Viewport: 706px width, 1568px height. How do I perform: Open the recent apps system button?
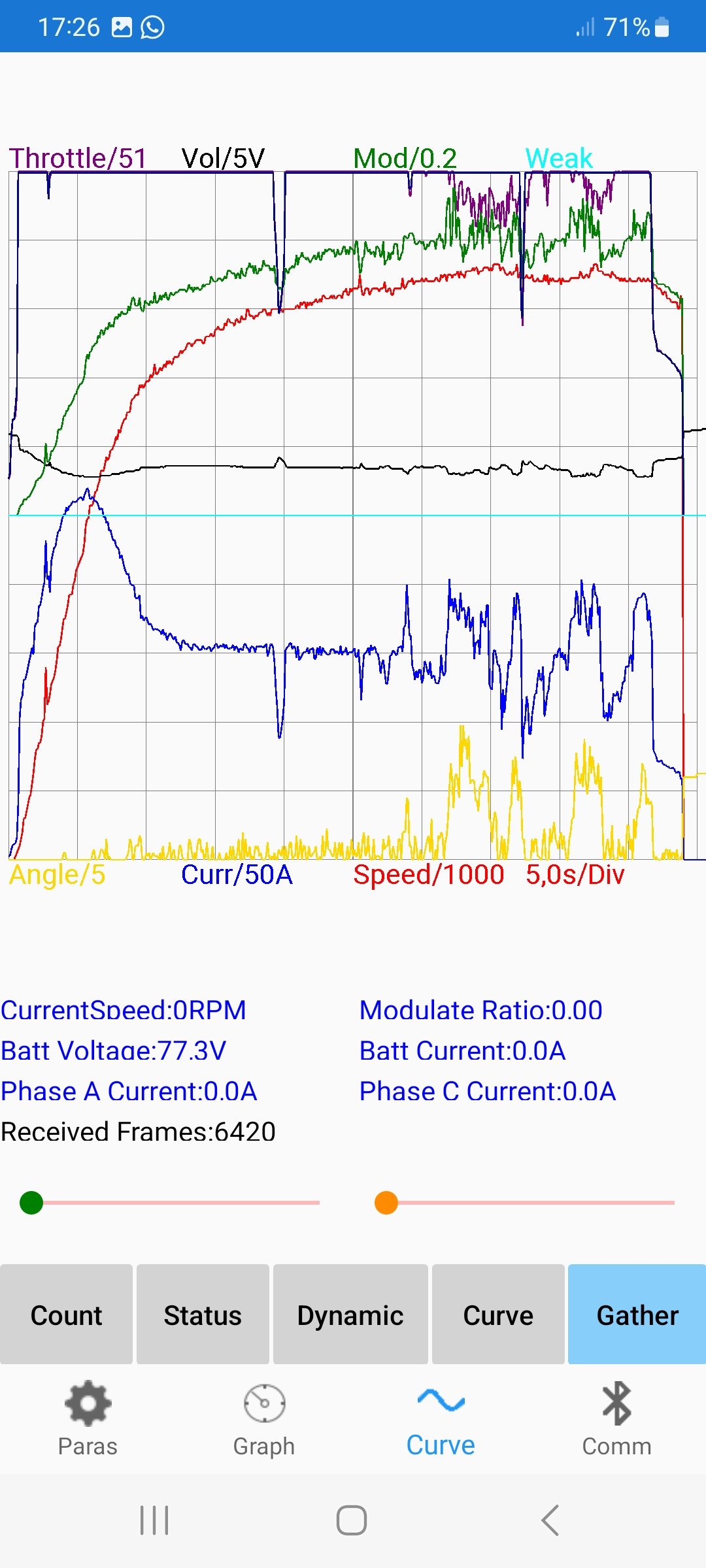(154, 1520)
